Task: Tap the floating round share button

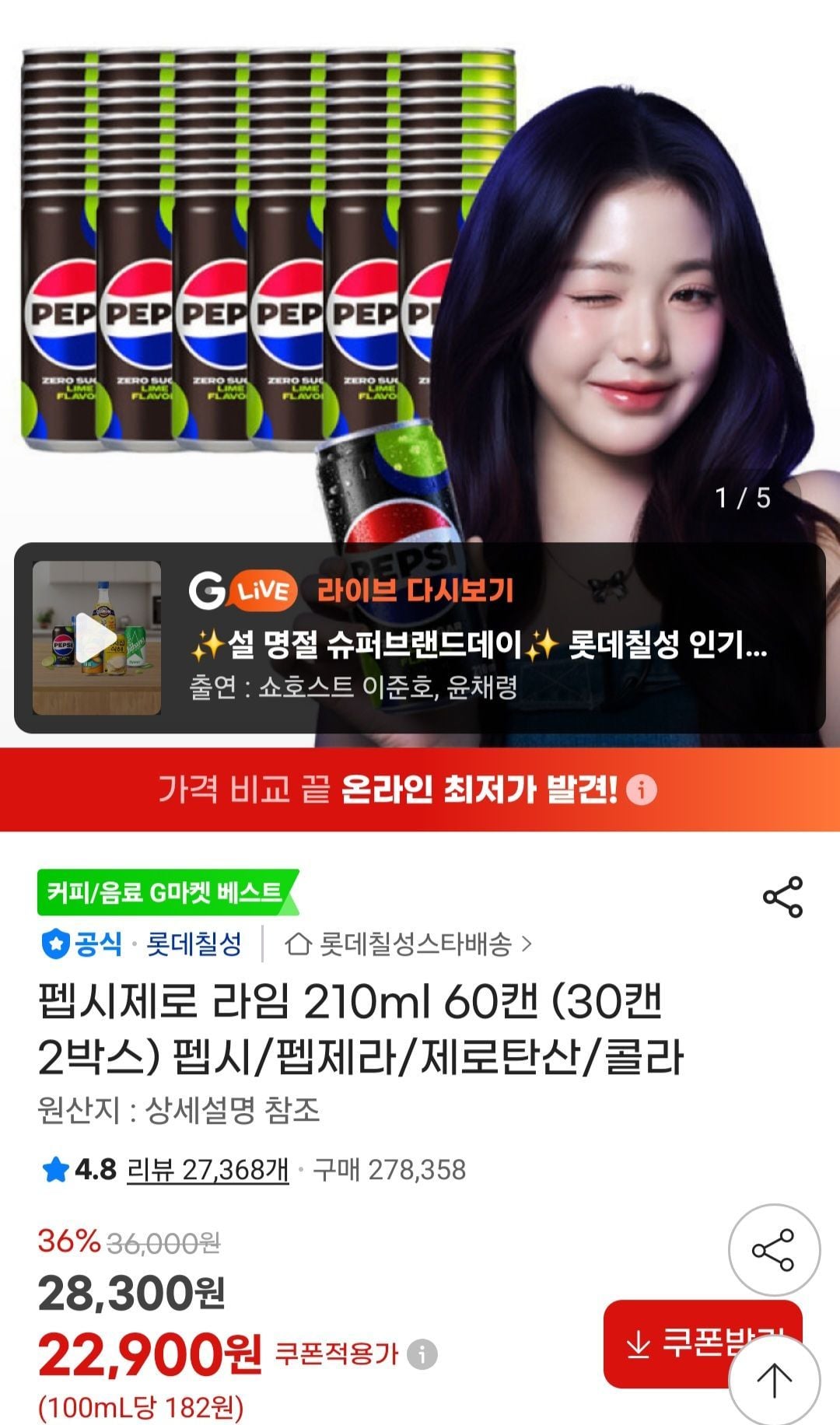Action: click(773, 1250)
